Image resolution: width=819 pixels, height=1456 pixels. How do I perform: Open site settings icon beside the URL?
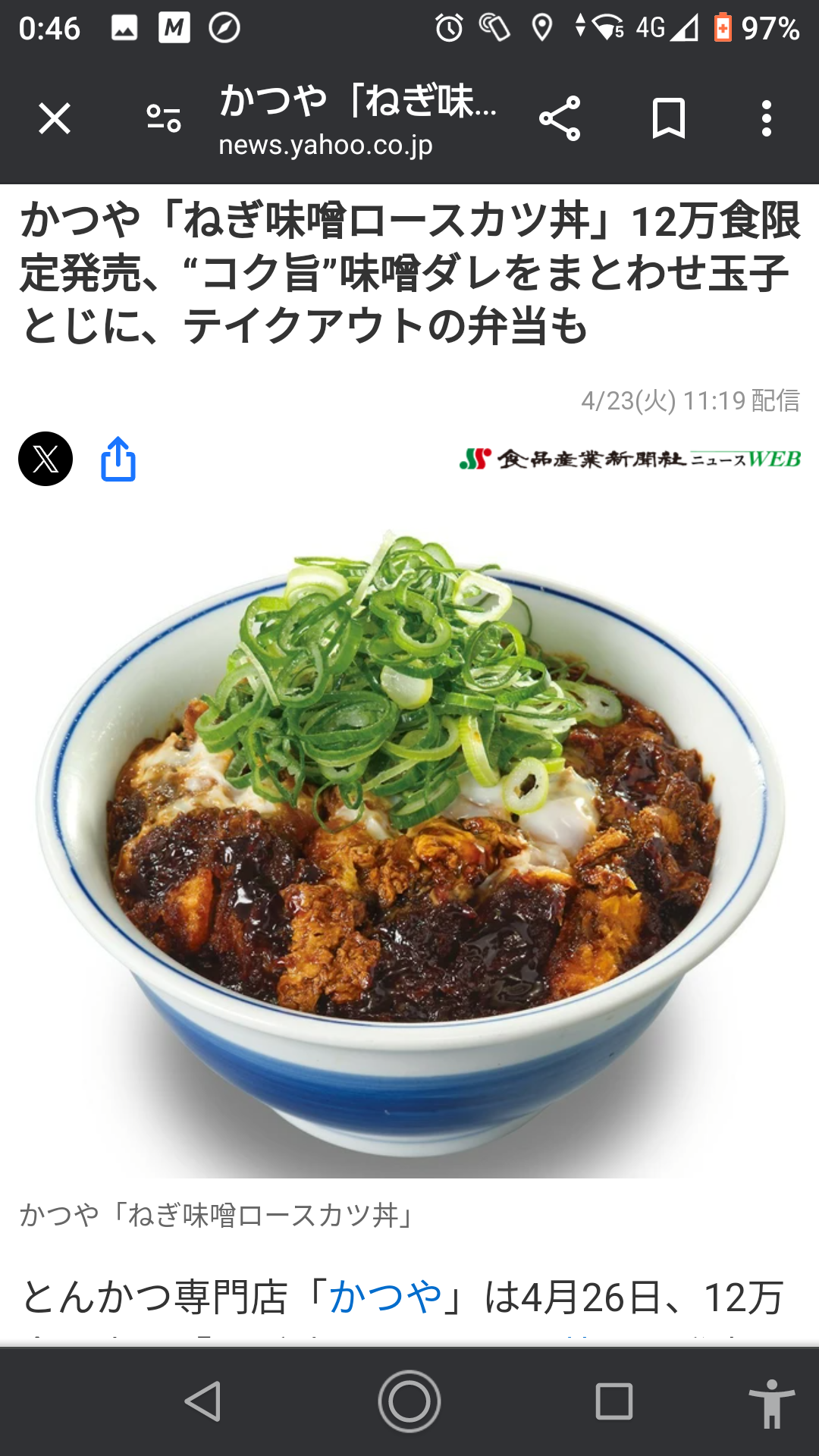(x=164, y=119)
